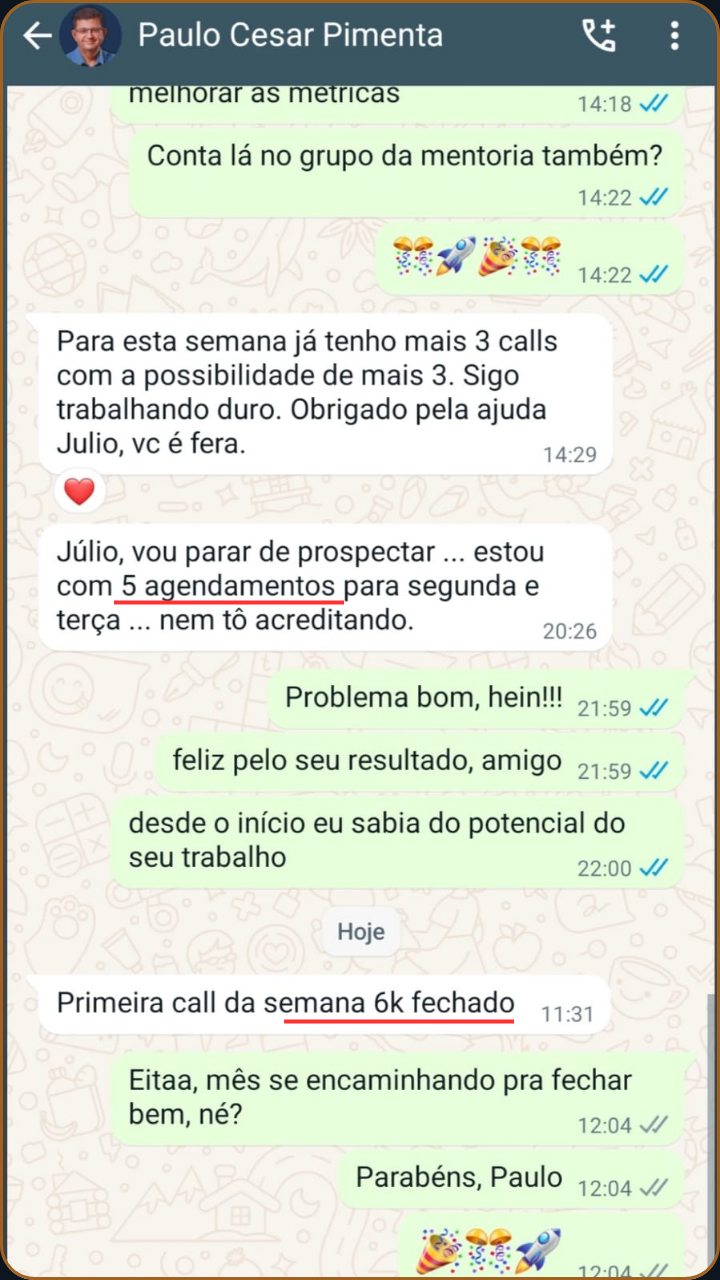Open Paulo Cesar Pimenta's profile picture
This screenshot has width=720, height=1280.
tap(90, 34)
